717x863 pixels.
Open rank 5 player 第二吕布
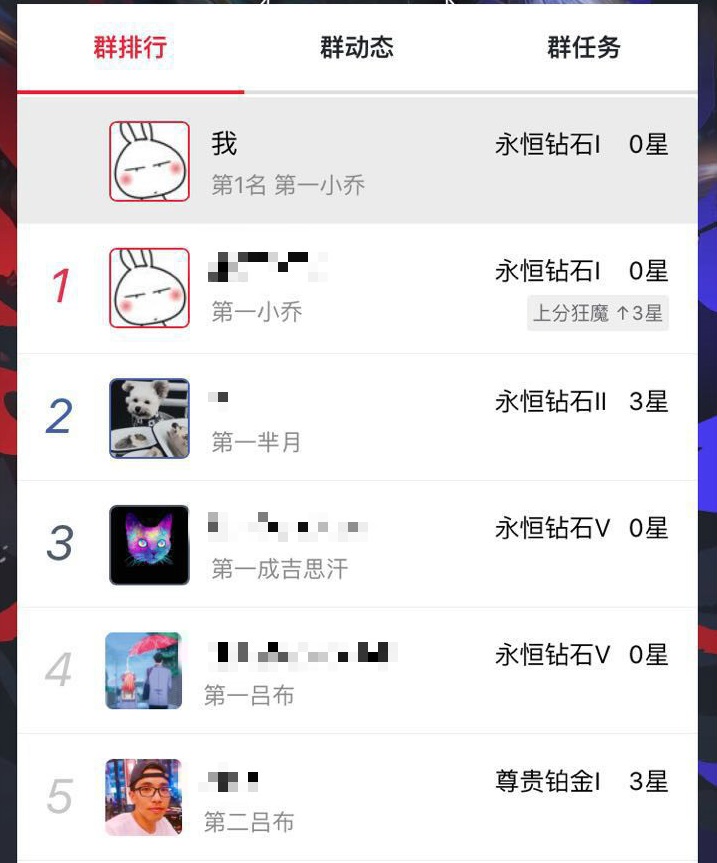click(357, 797)
